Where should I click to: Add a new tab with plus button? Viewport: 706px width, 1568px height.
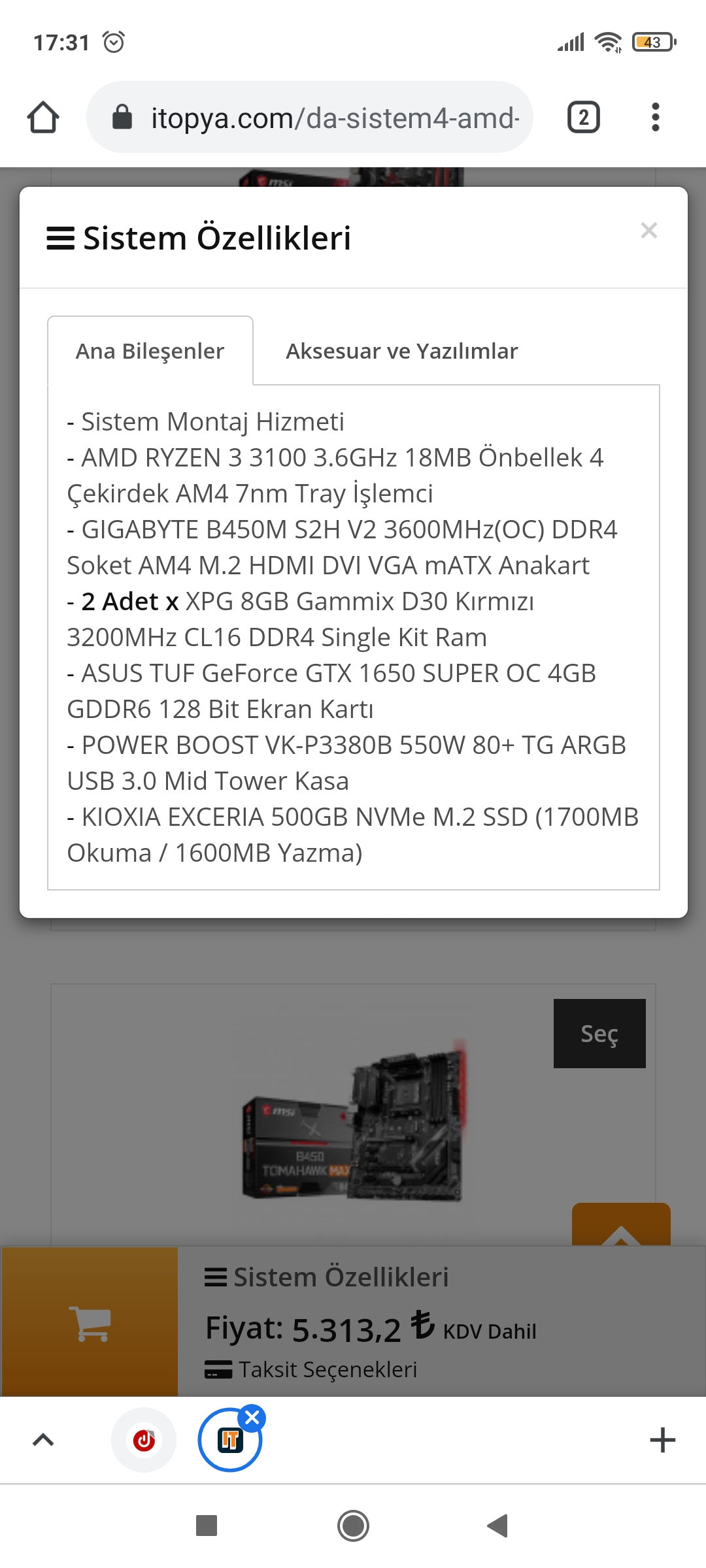662,1440
